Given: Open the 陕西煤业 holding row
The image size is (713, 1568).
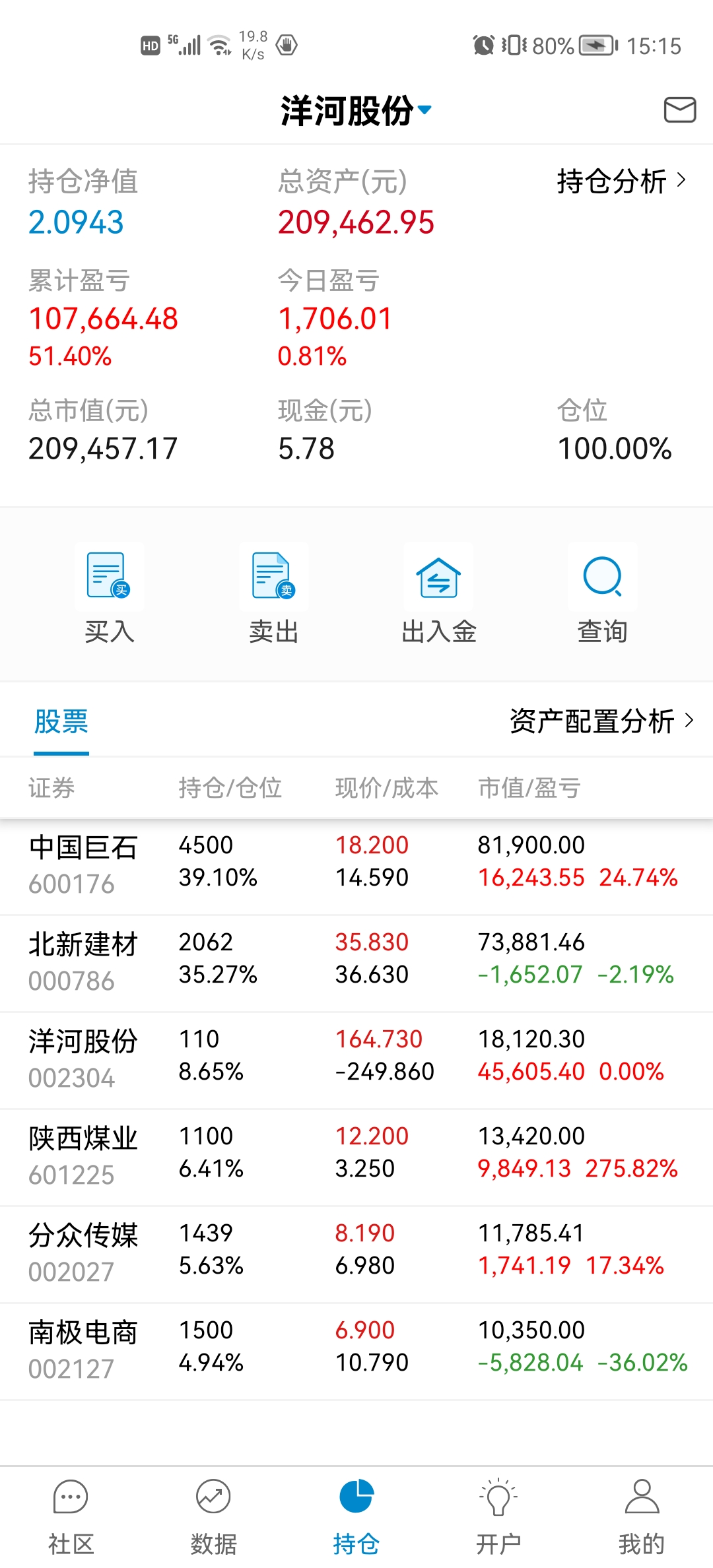Looking at the screenshot, I should coord(356,1156).
